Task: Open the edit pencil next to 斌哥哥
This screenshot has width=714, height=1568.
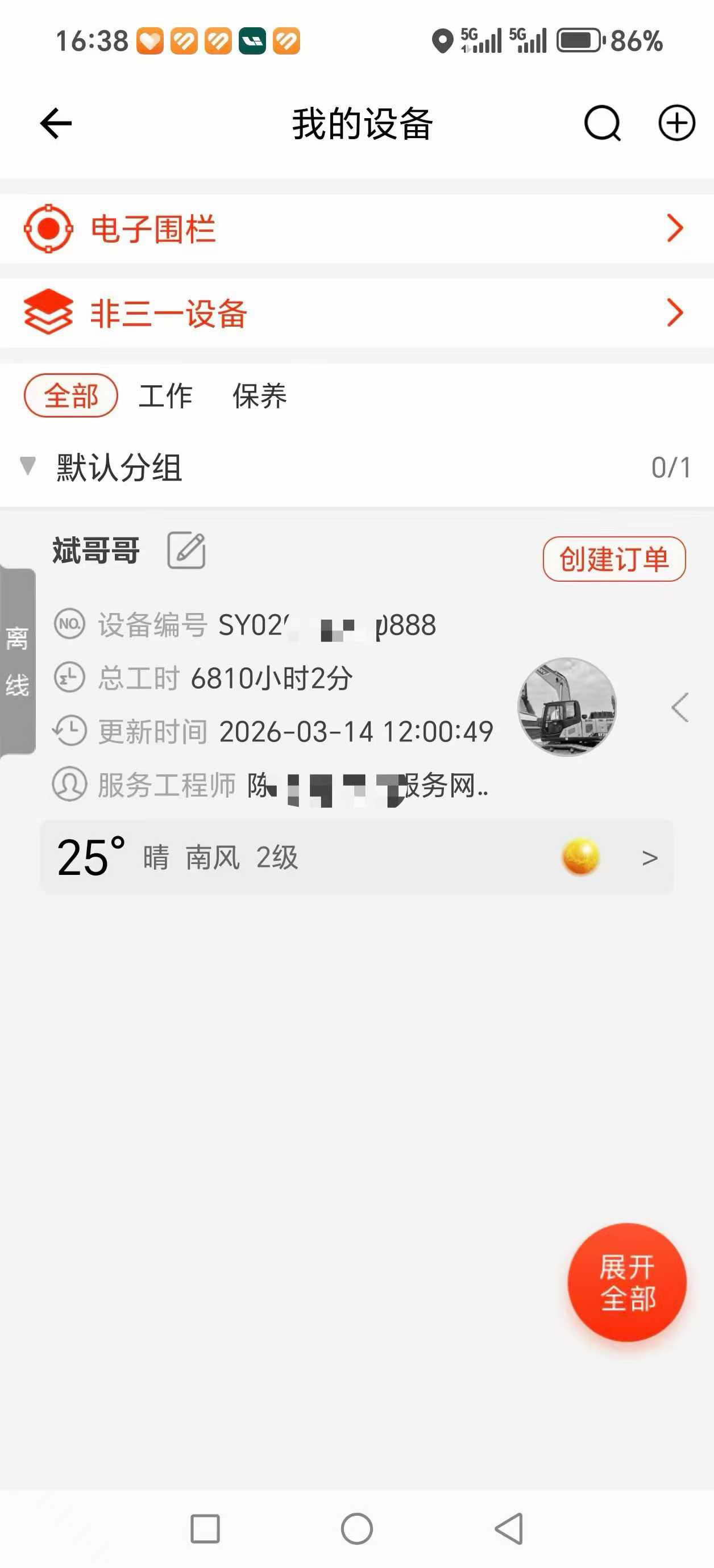Action: pos(186,551)
